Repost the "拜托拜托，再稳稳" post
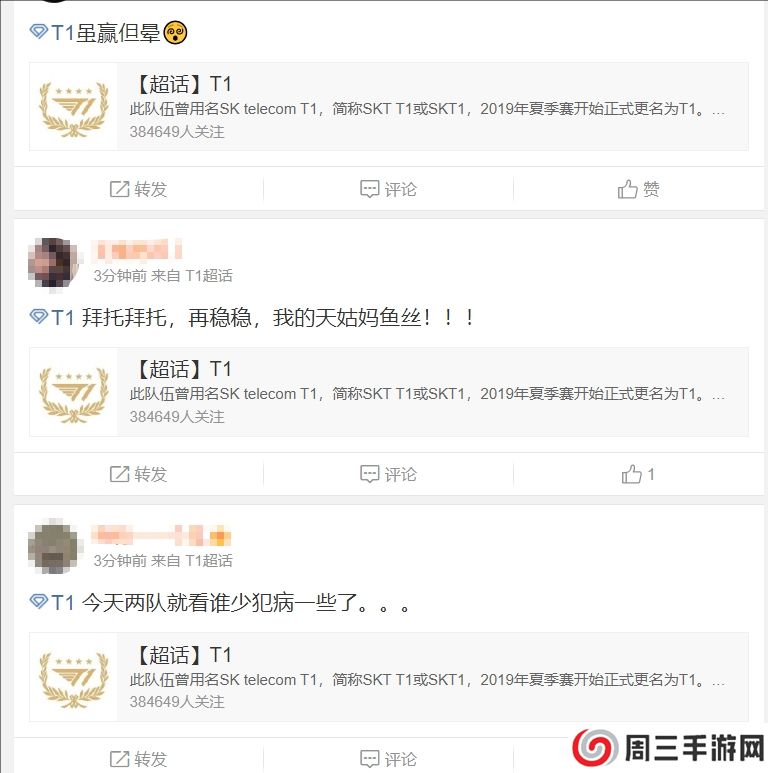 click(x=138, y=474)
